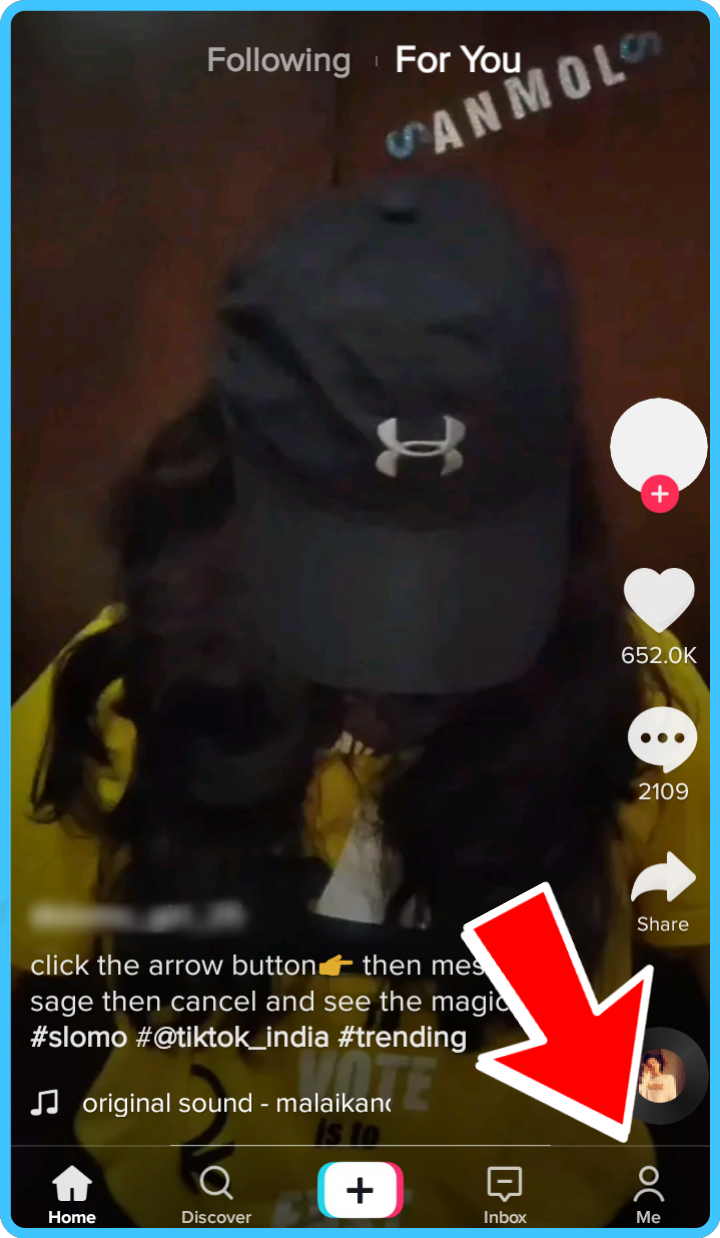Viewport: 720px width, 1238px height.
Task: Switch to the For You feed
Action: click(x=458, y=61)
